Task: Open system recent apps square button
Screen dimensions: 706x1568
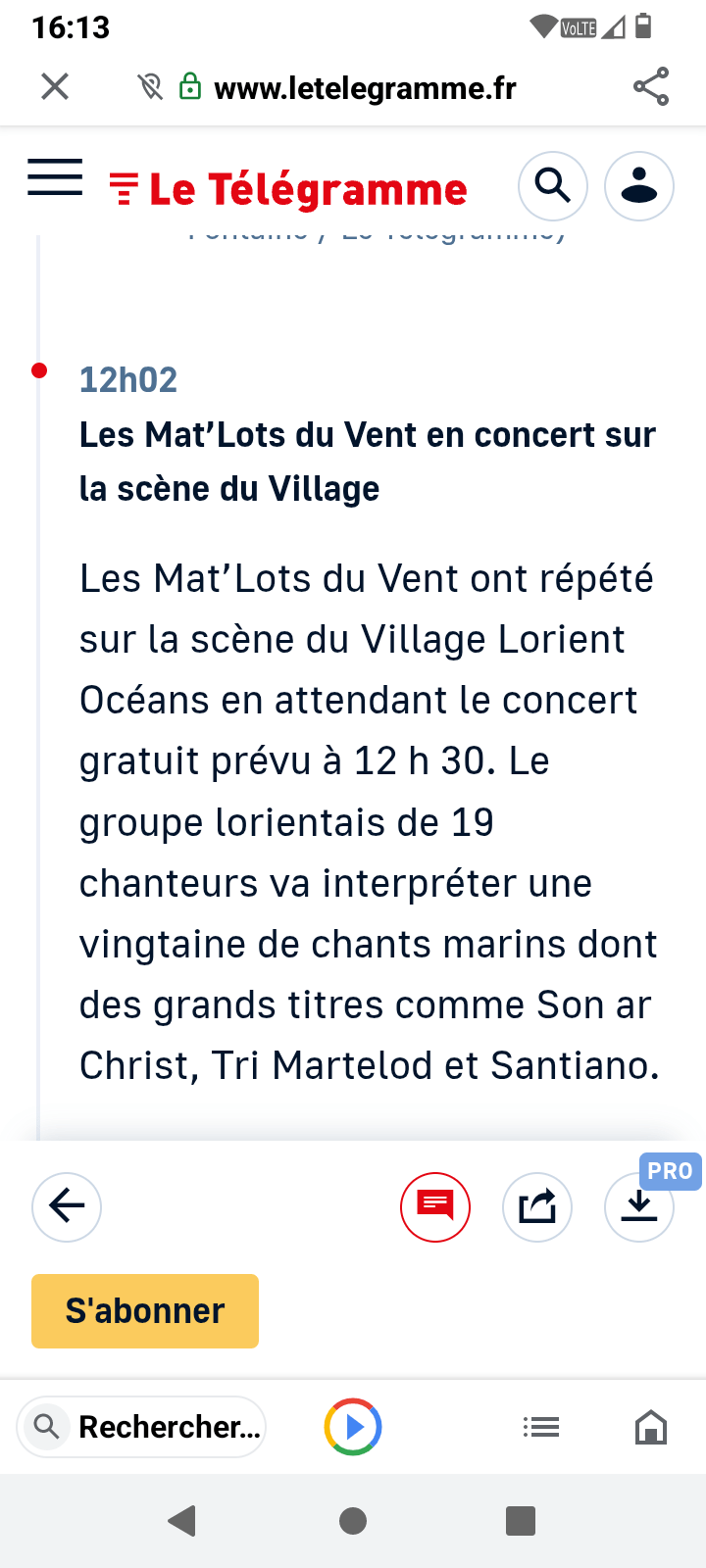Action: coord(521,1521)
